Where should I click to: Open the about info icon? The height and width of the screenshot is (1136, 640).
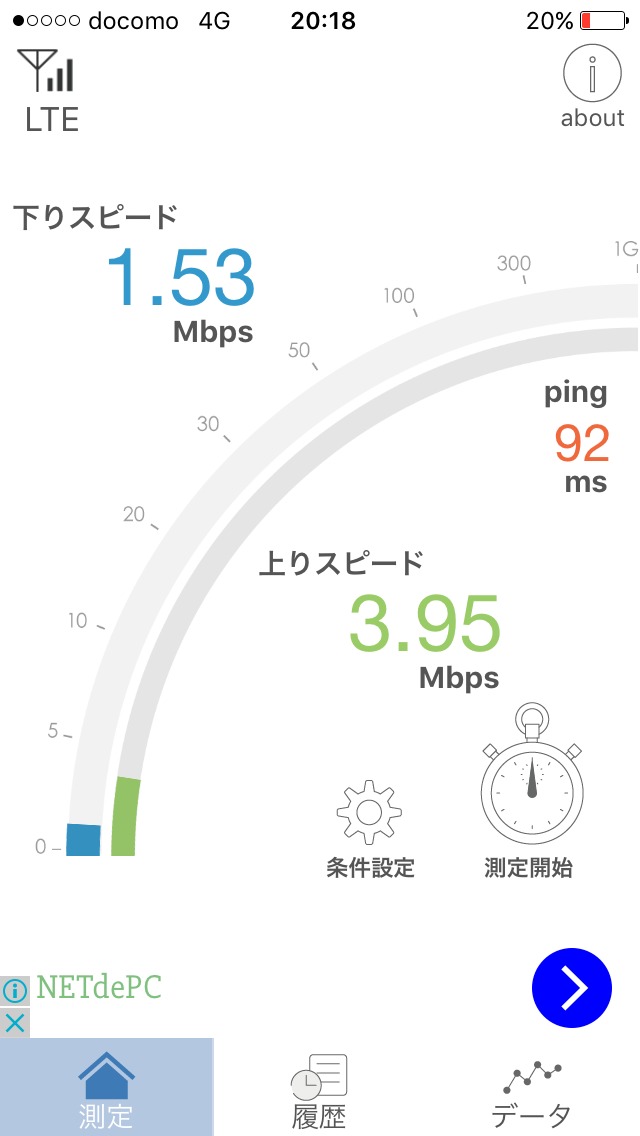(x=592, y=88)
